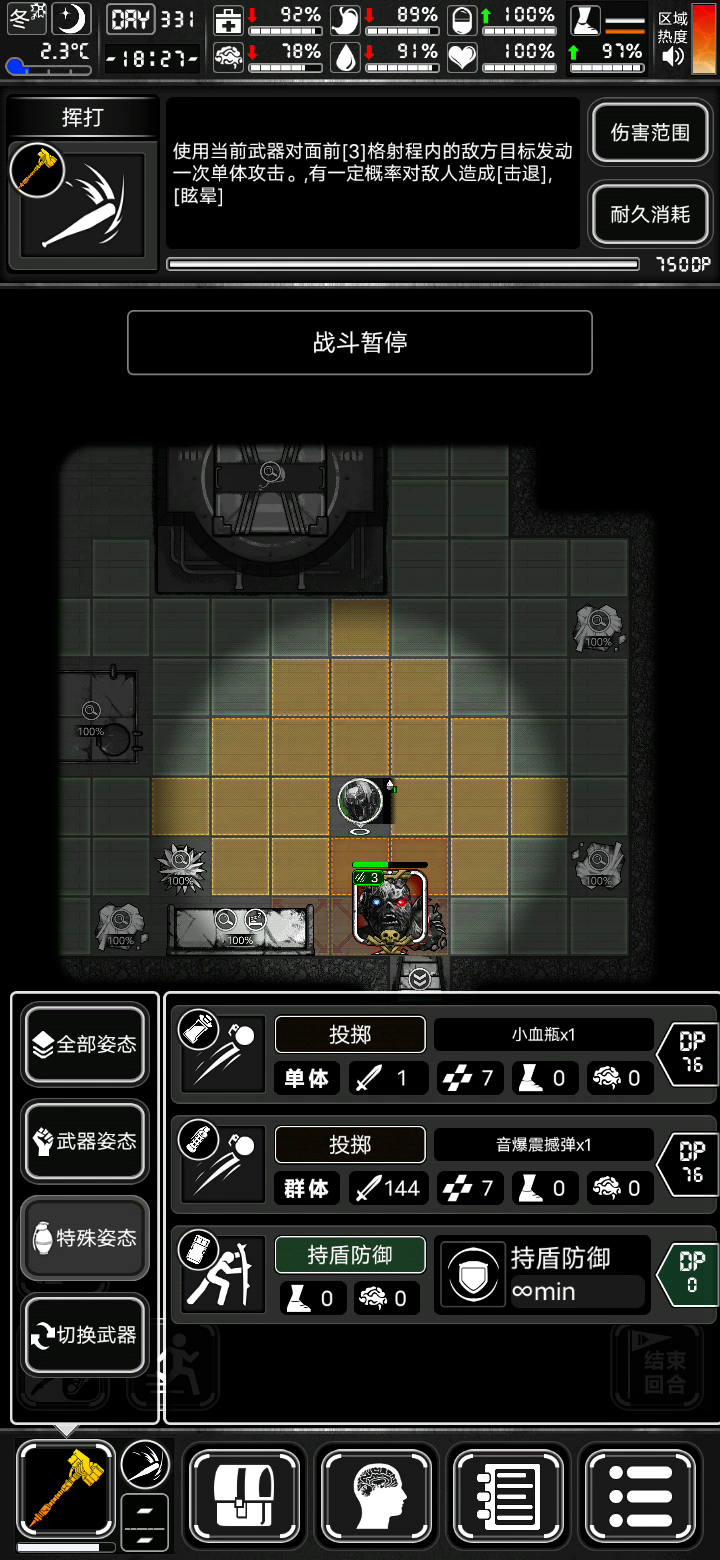The width and height of the screenshot is (720, 1560).
Task: Inspect the spiky debris with 100% label
Action: (x=182, y=866)
